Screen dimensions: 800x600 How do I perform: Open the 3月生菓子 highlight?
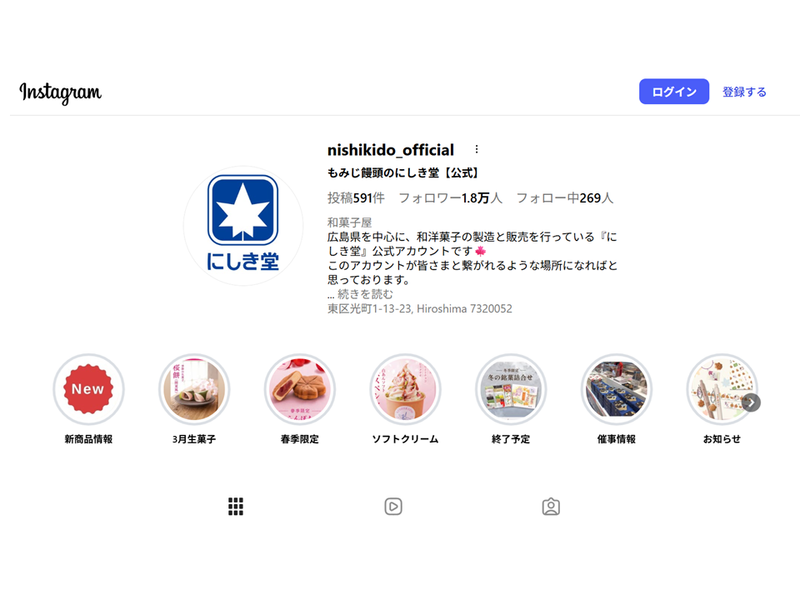pos(194,390)
